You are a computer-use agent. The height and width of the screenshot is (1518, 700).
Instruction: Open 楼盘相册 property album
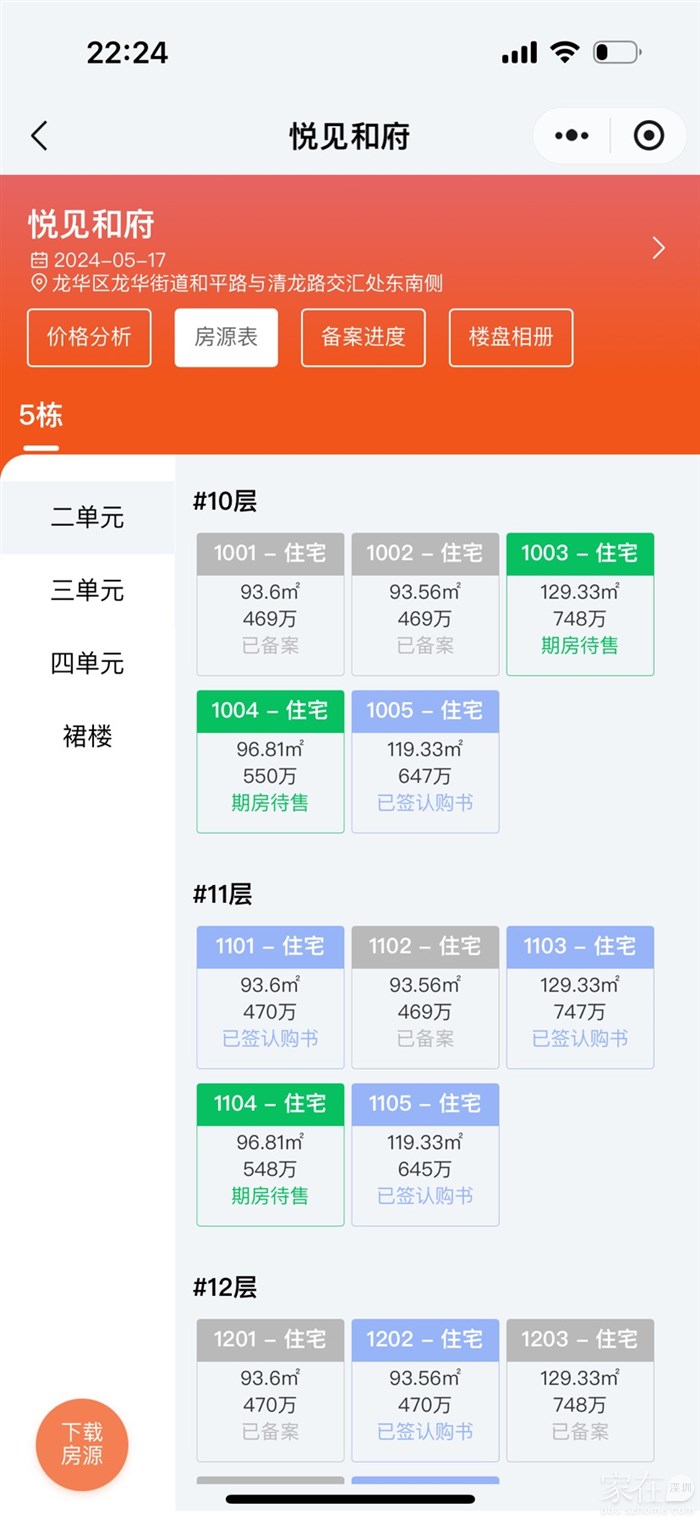[x=511, y=337]
